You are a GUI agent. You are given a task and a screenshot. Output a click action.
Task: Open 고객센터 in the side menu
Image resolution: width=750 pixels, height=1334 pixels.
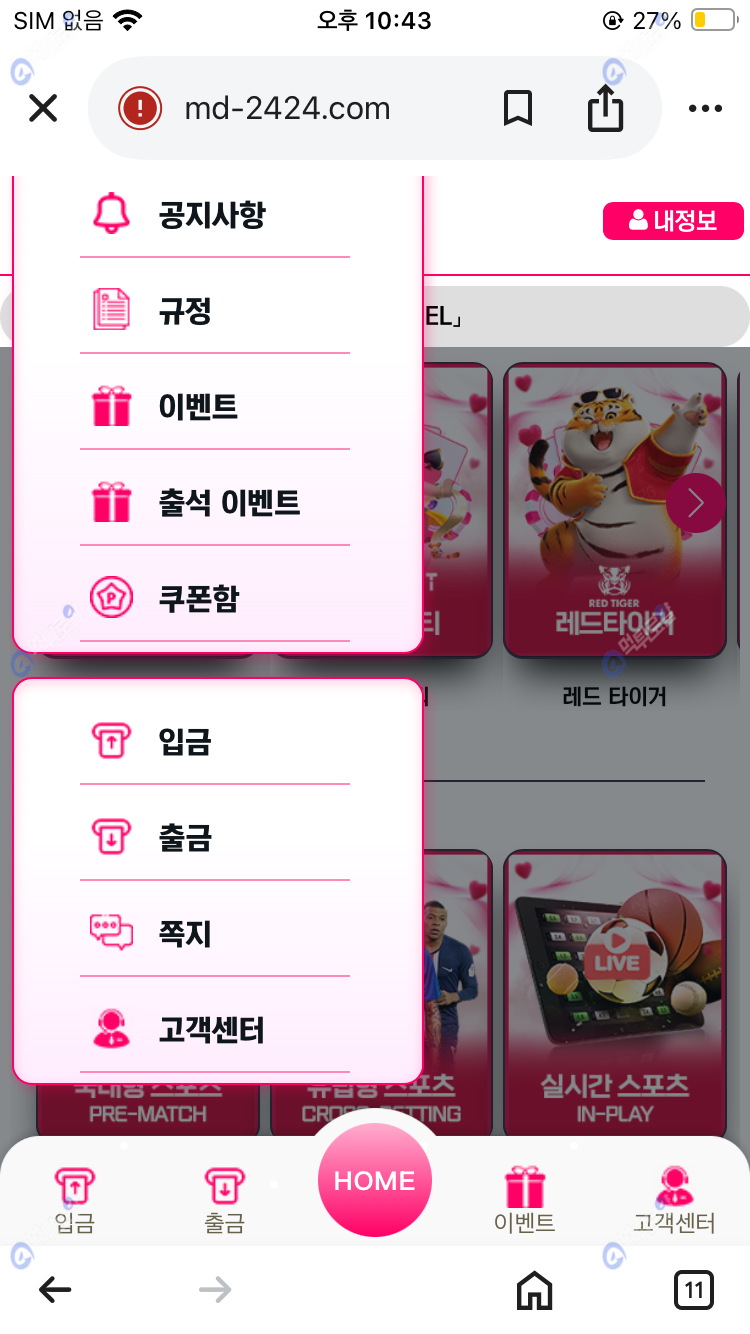(x=211, y=1029)
